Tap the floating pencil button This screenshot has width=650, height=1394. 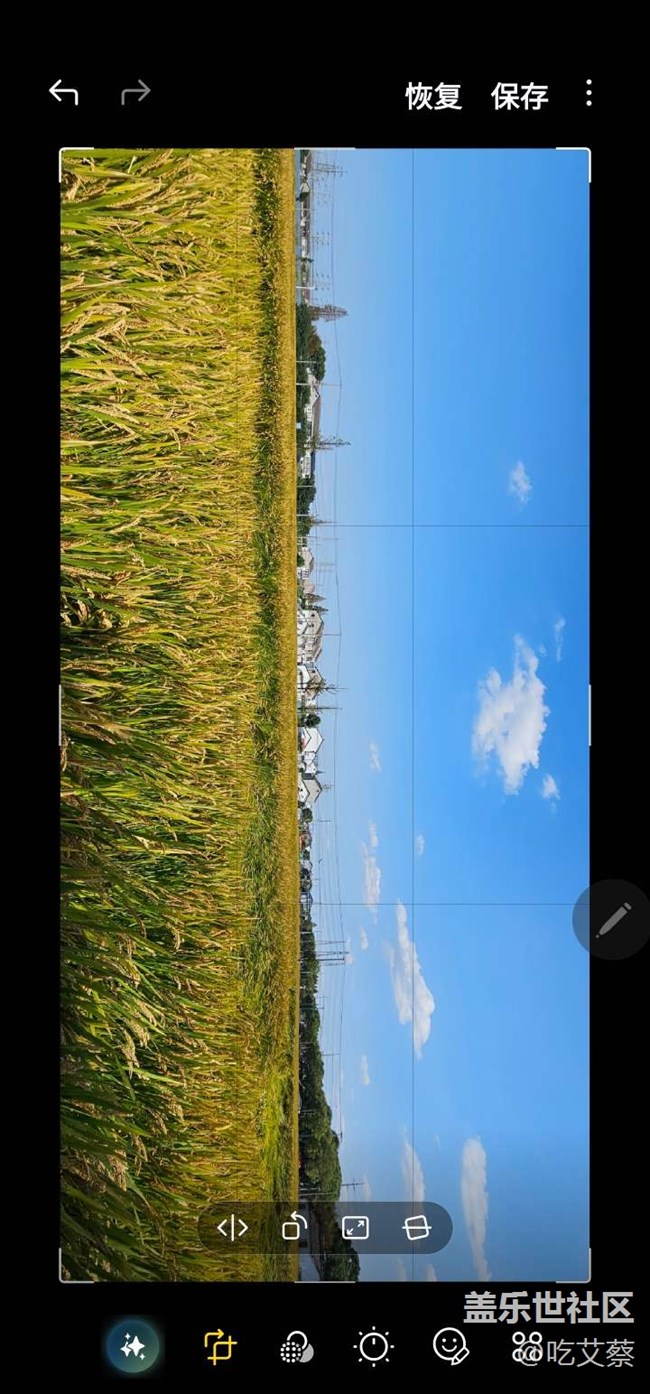[612, 920]
